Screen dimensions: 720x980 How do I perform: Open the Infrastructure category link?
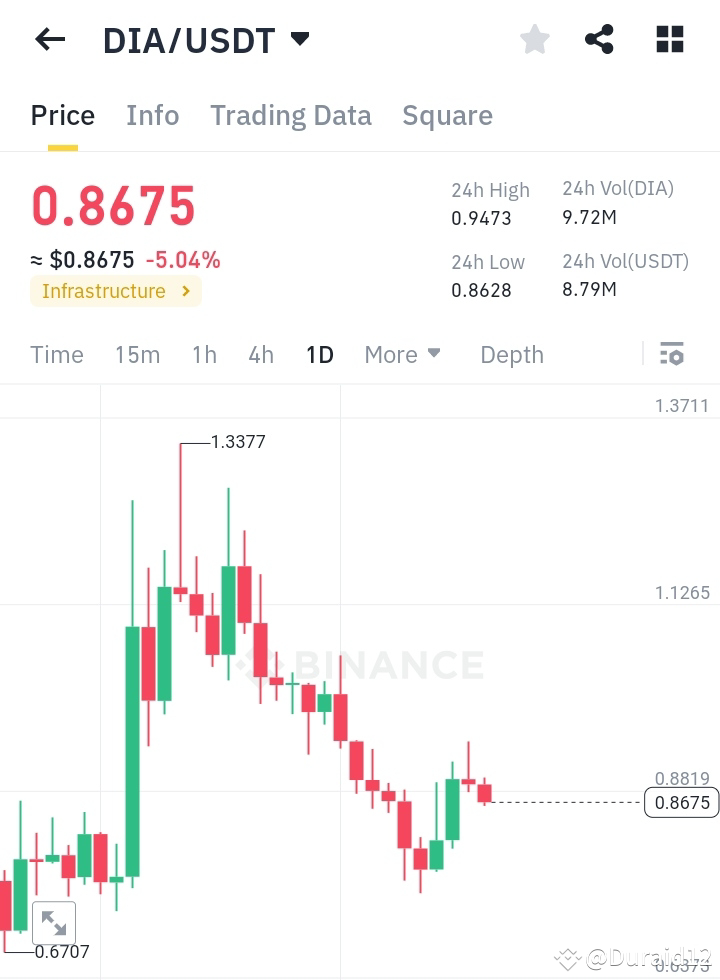pos(115,291)
